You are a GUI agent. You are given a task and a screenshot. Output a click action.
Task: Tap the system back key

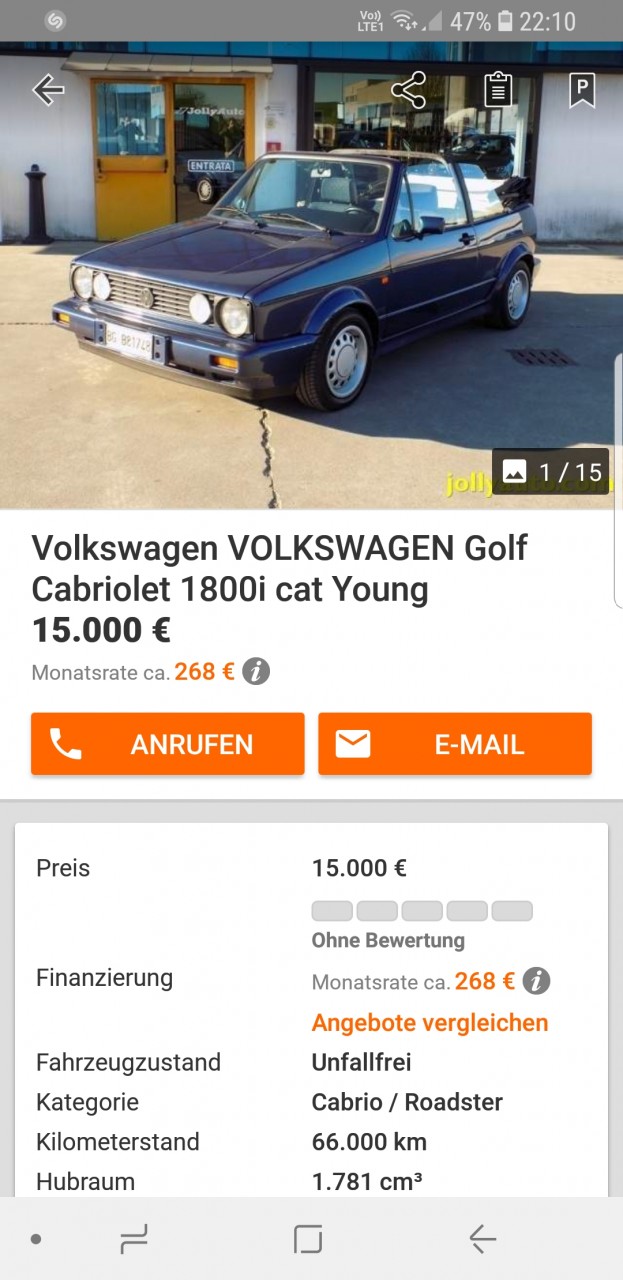tap(482, 1240)
